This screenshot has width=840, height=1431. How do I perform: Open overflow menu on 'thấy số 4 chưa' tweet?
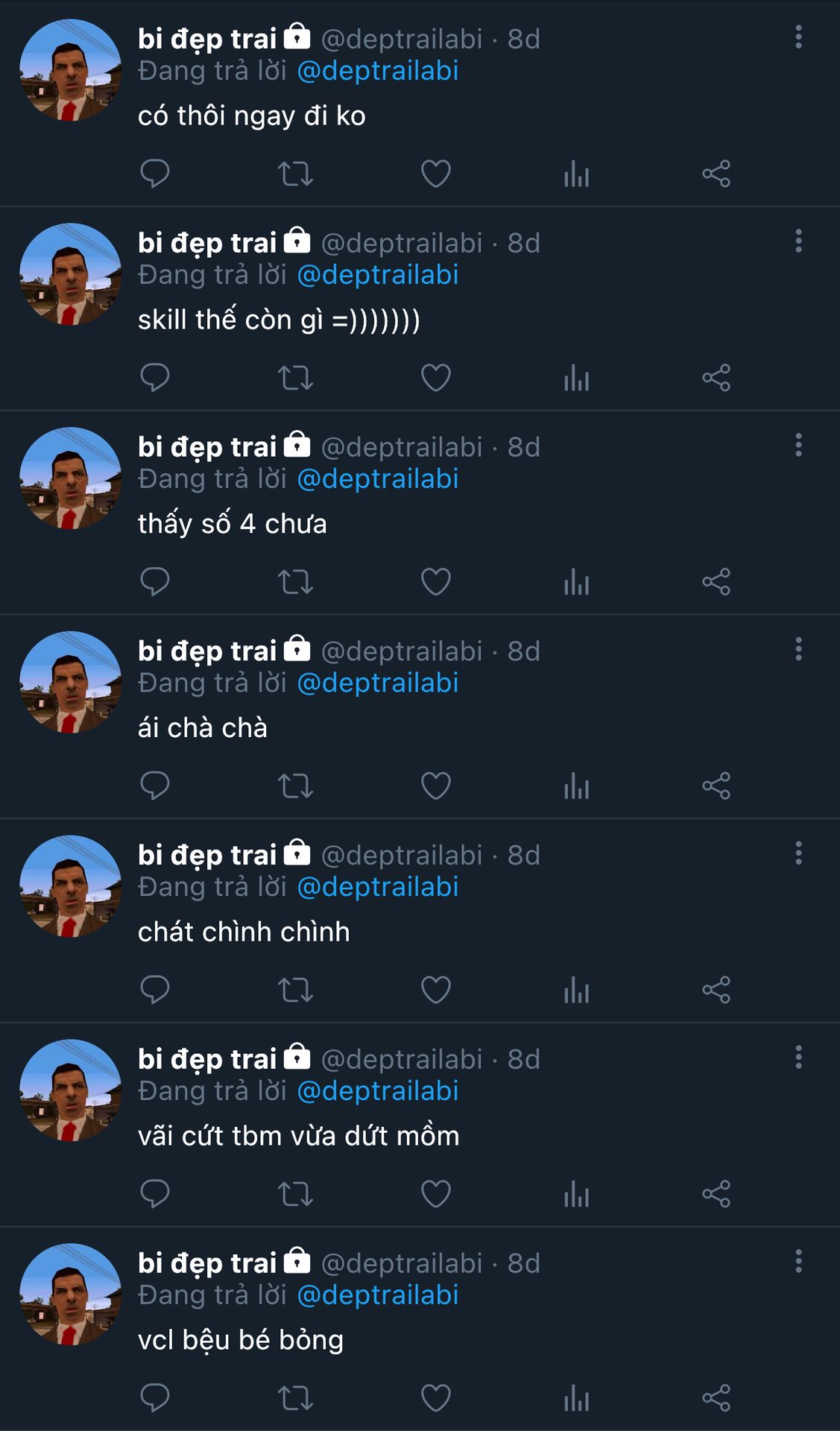point(798,445)
